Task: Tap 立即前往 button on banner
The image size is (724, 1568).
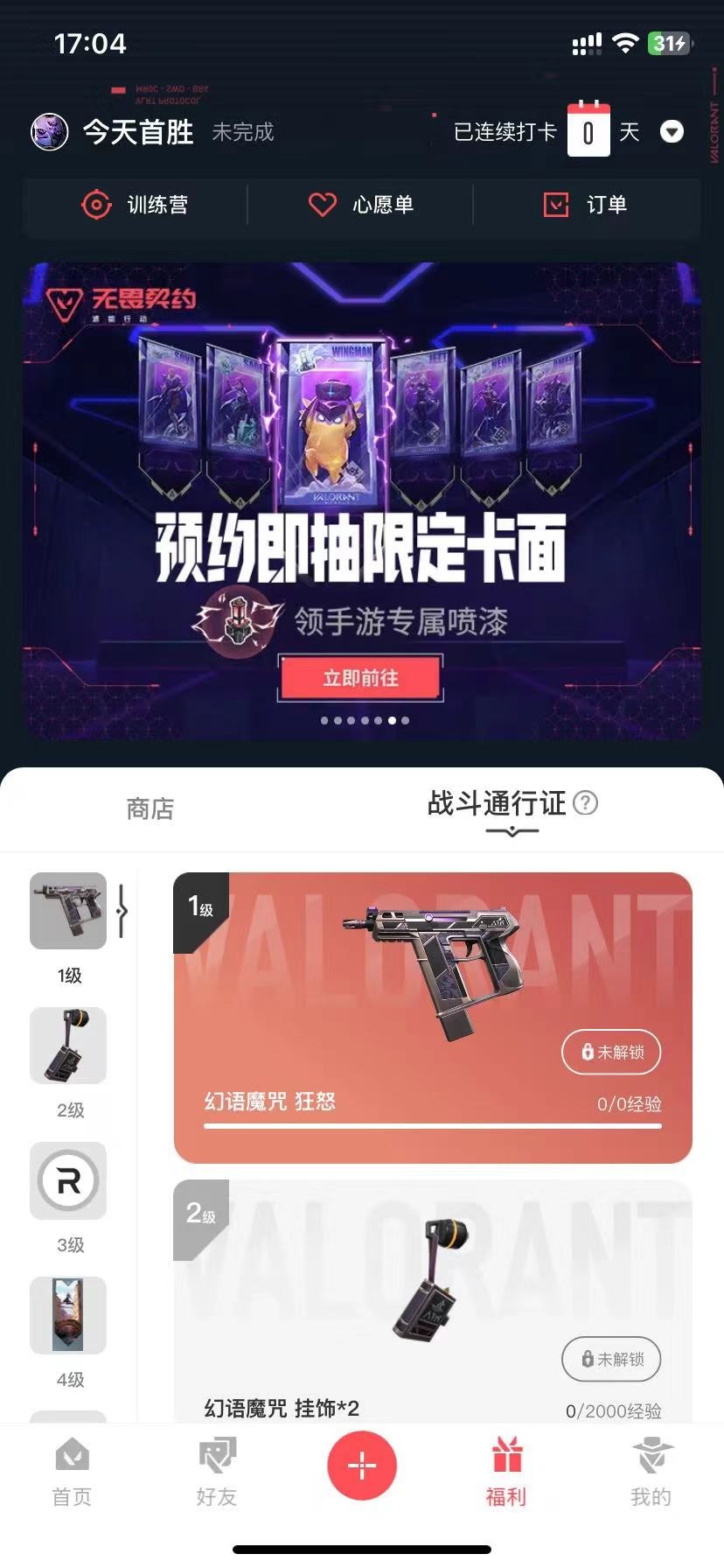Action: [360, 678]
